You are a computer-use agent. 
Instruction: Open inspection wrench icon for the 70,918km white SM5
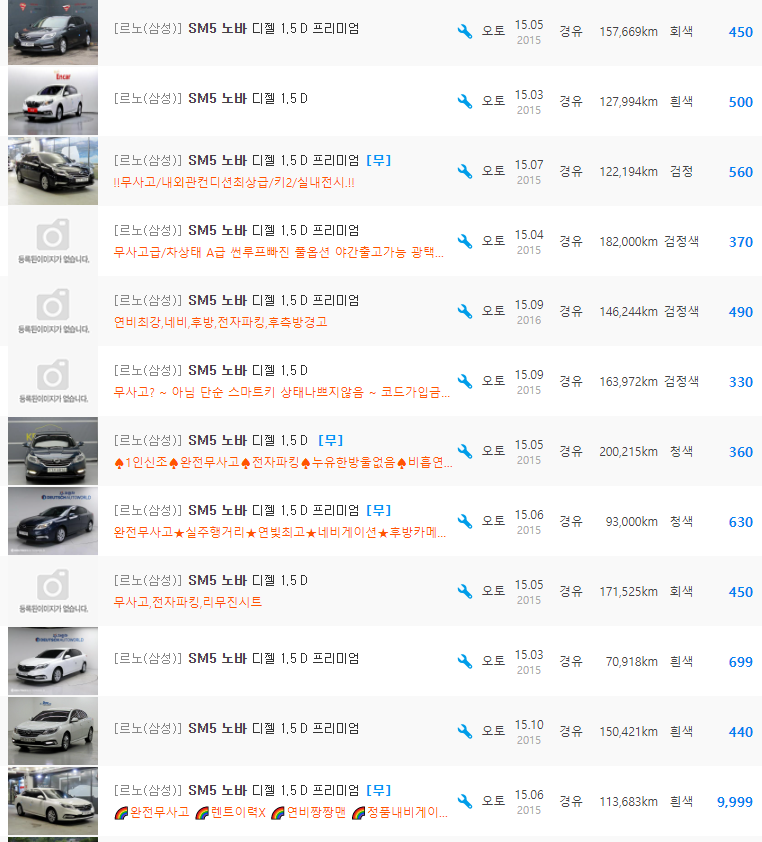click(463, 661)
